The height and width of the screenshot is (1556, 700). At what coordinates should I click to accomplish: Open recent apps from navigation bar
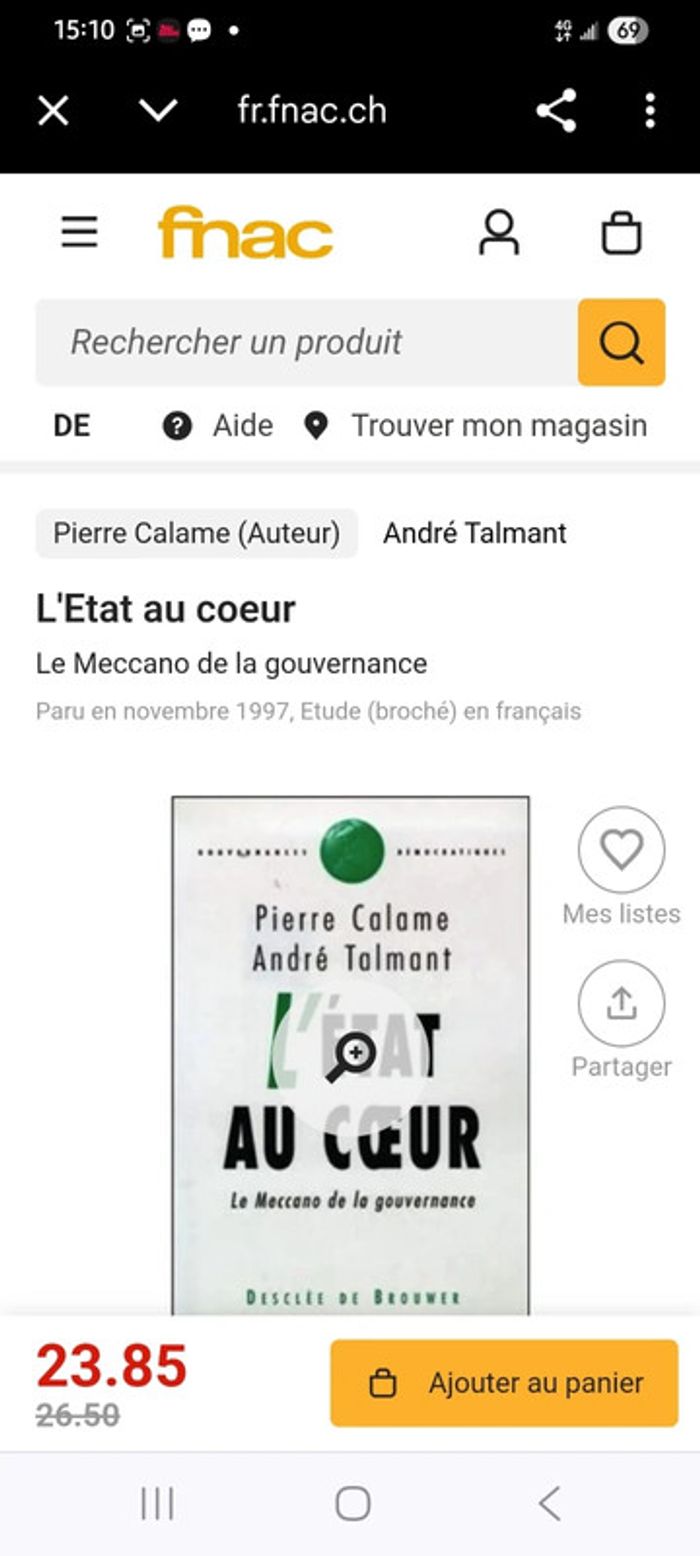click(x=157, y=1503)
